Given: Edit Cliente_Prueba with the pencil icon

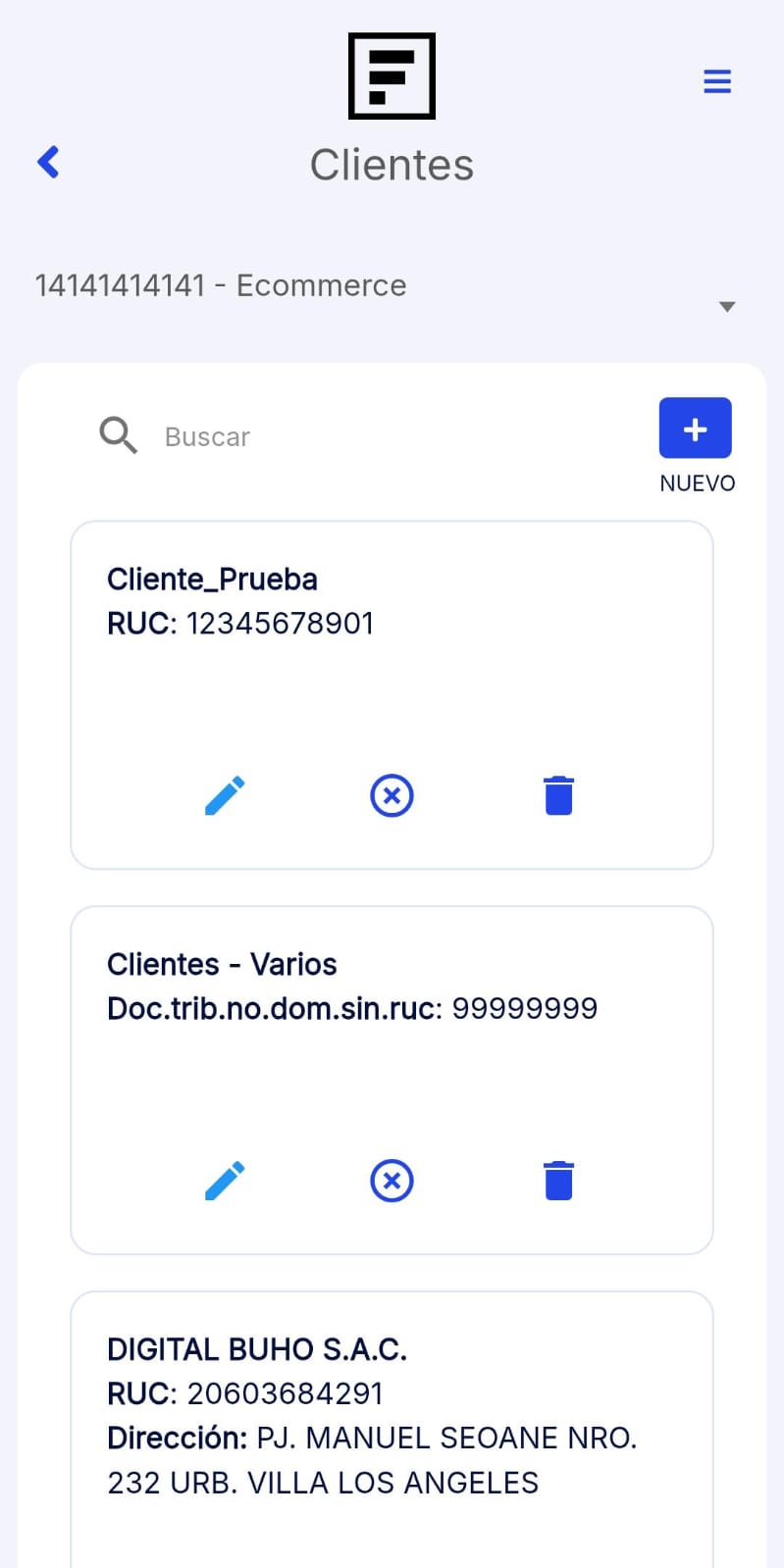Looking at the screenshot, I should tap(225, 795).
